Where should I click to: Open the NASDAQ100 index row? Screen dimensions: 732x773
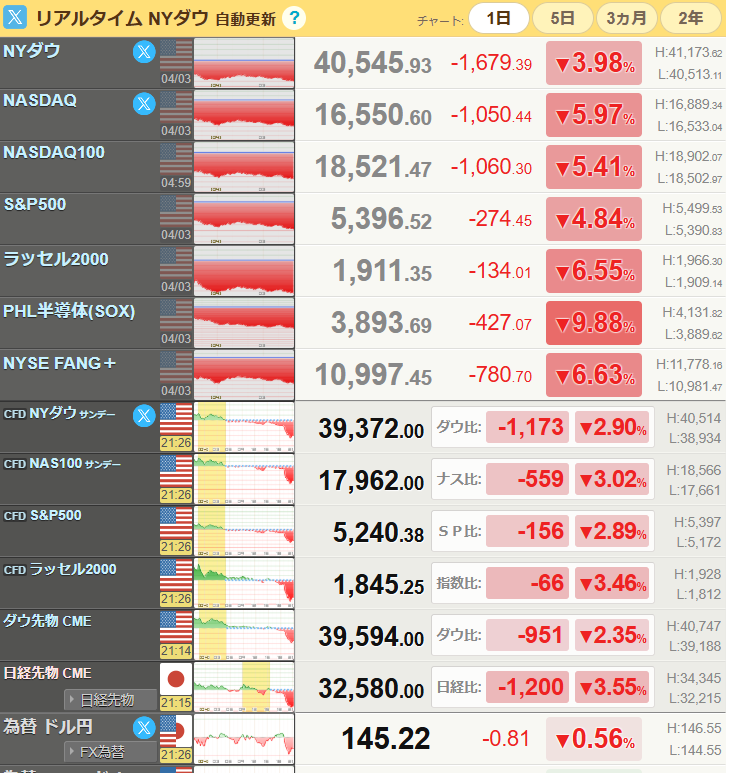click(54, 153)
